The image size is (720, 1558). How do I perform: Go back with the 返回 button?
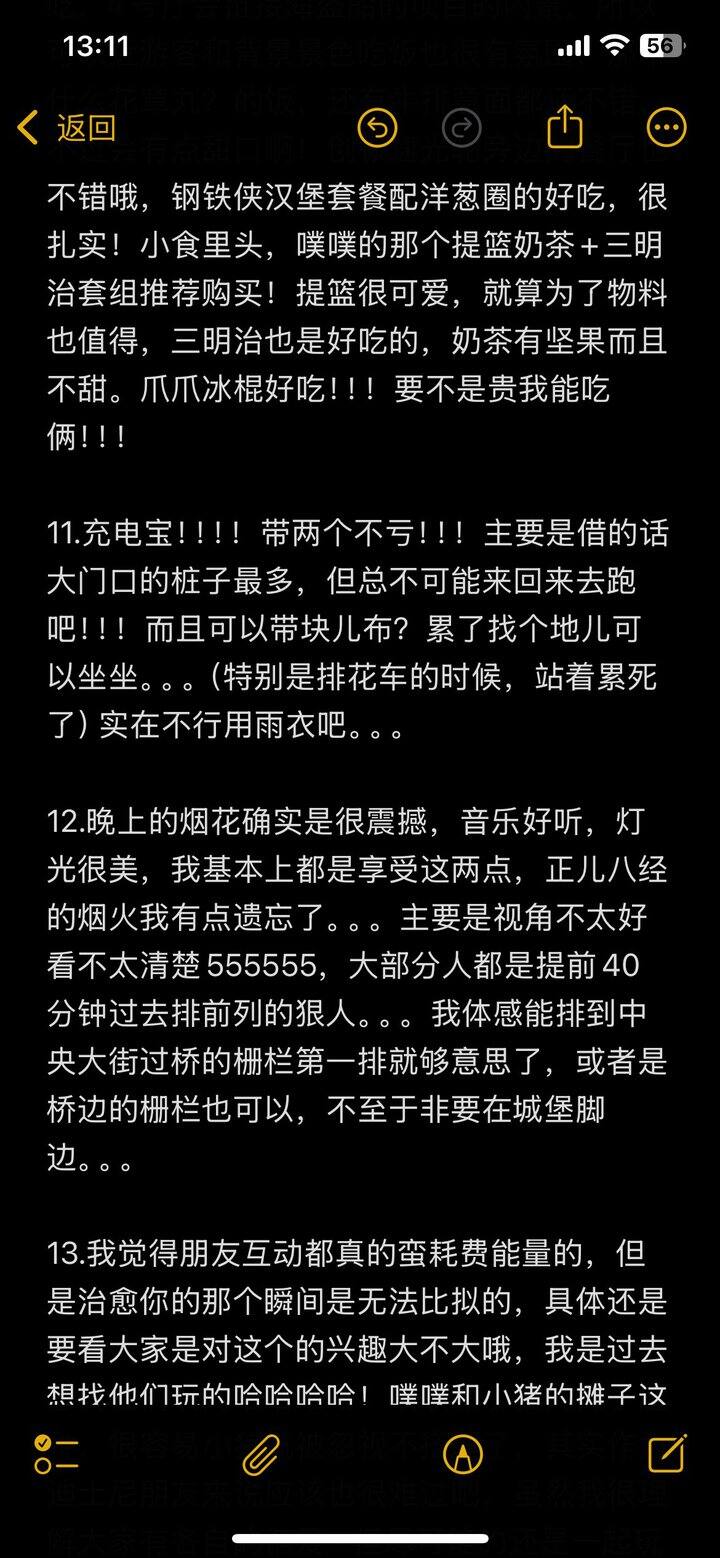66,128
